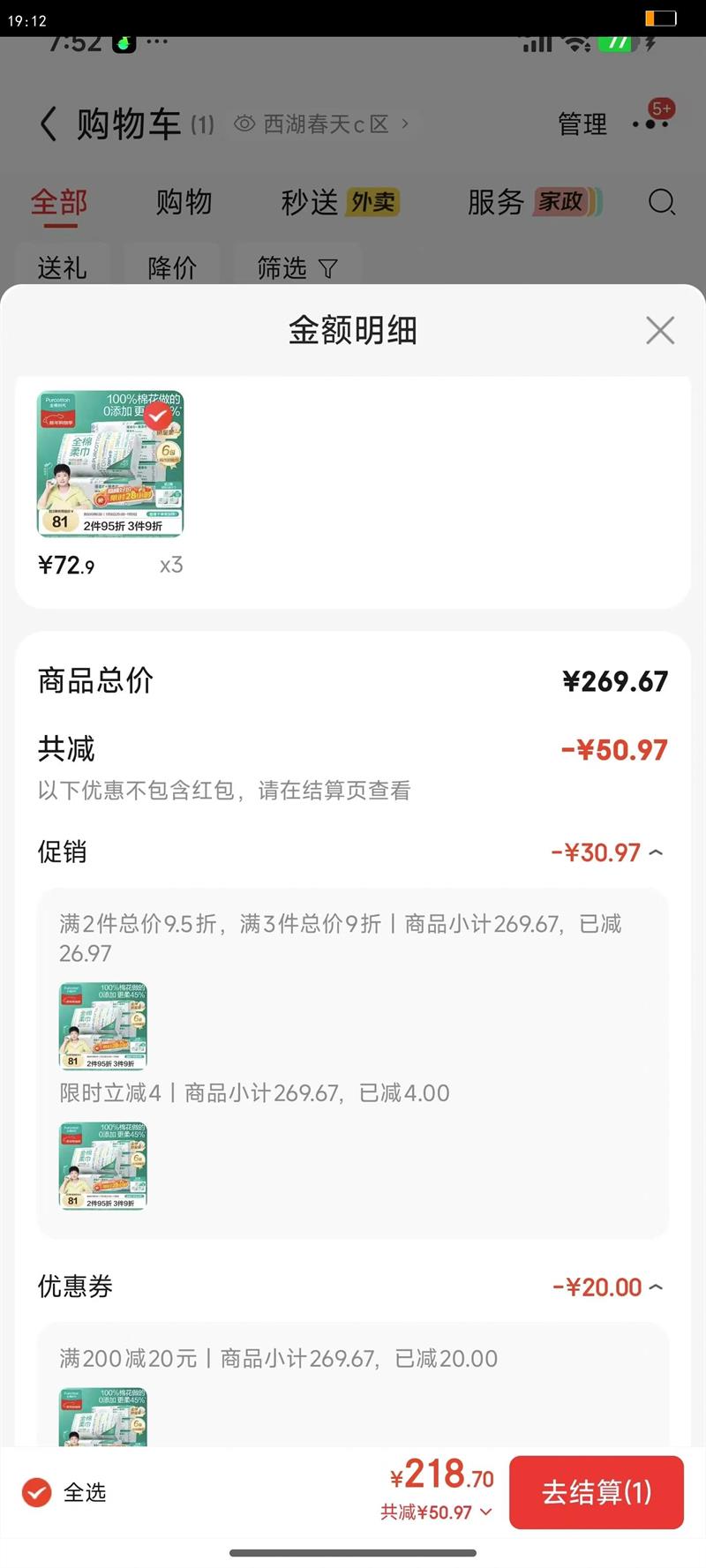Tap the 去结算(1) checkout button
The width and height of the screenshot is (706, 1568).
(597, 1491)
